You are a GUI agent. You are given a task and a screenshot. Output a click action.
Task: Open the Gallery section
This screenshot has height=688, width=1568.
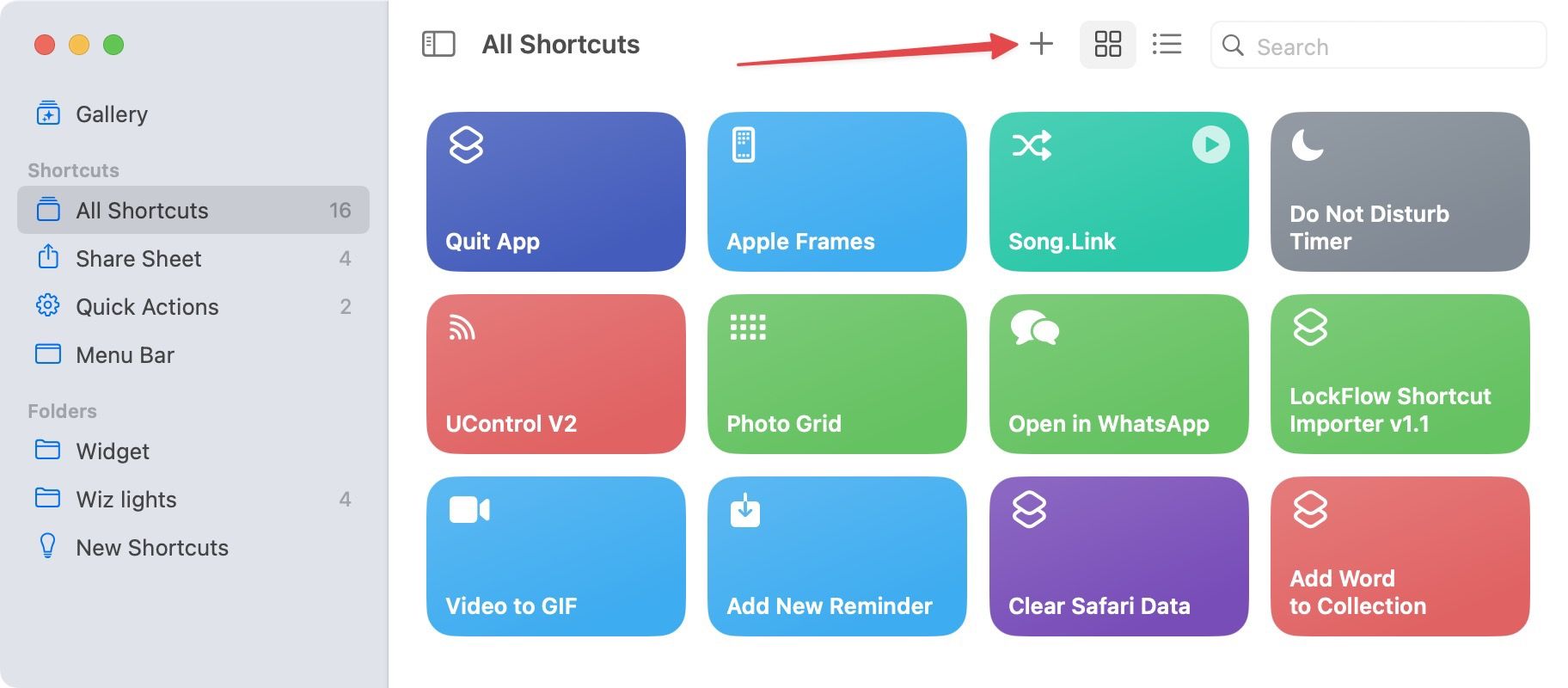(x=112, y=114)
